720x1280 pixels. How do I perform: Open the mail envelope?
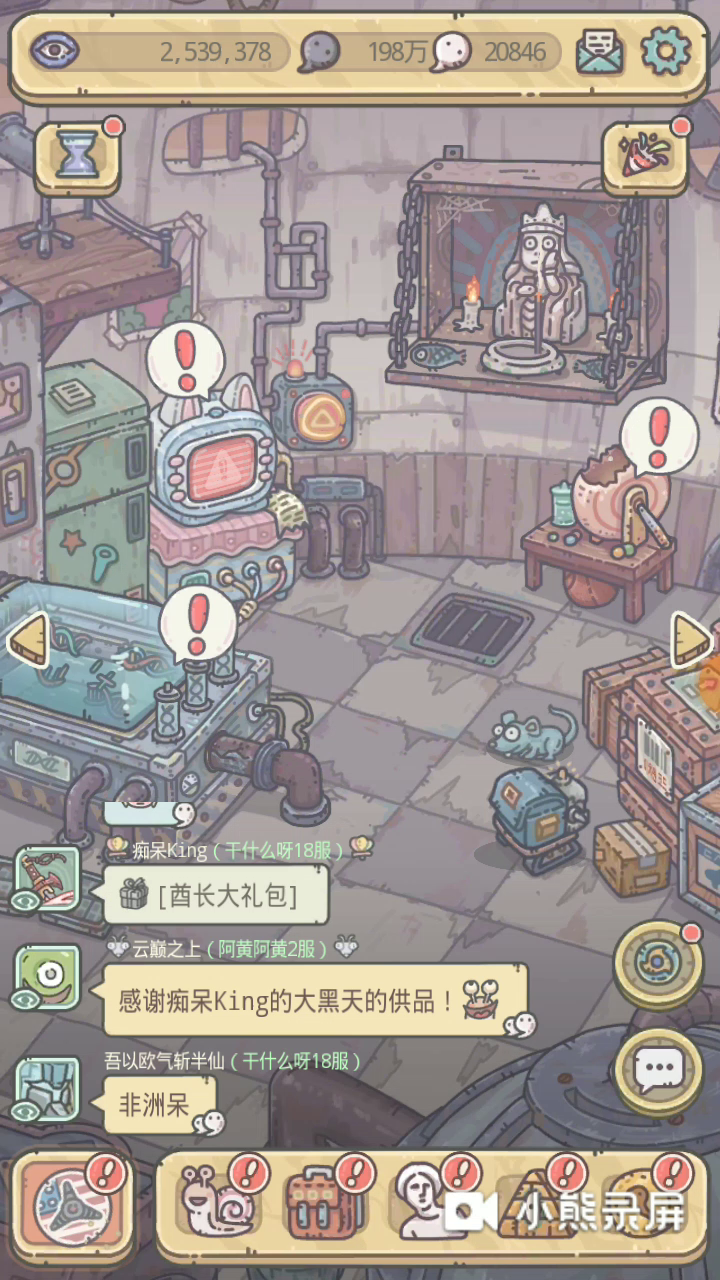point(601,51)
